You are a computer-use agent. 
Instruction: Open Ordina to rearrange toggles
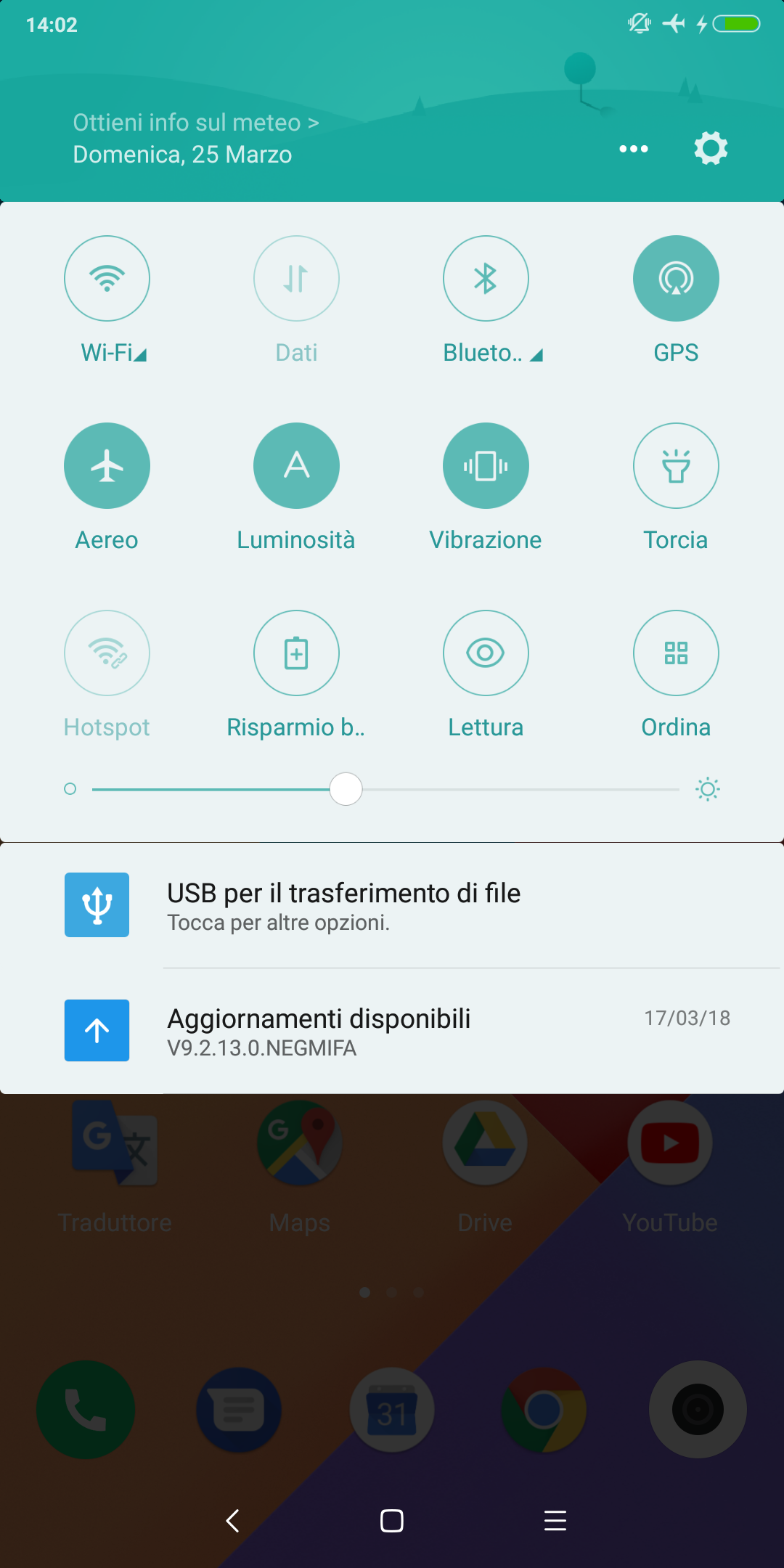[676, 653]
